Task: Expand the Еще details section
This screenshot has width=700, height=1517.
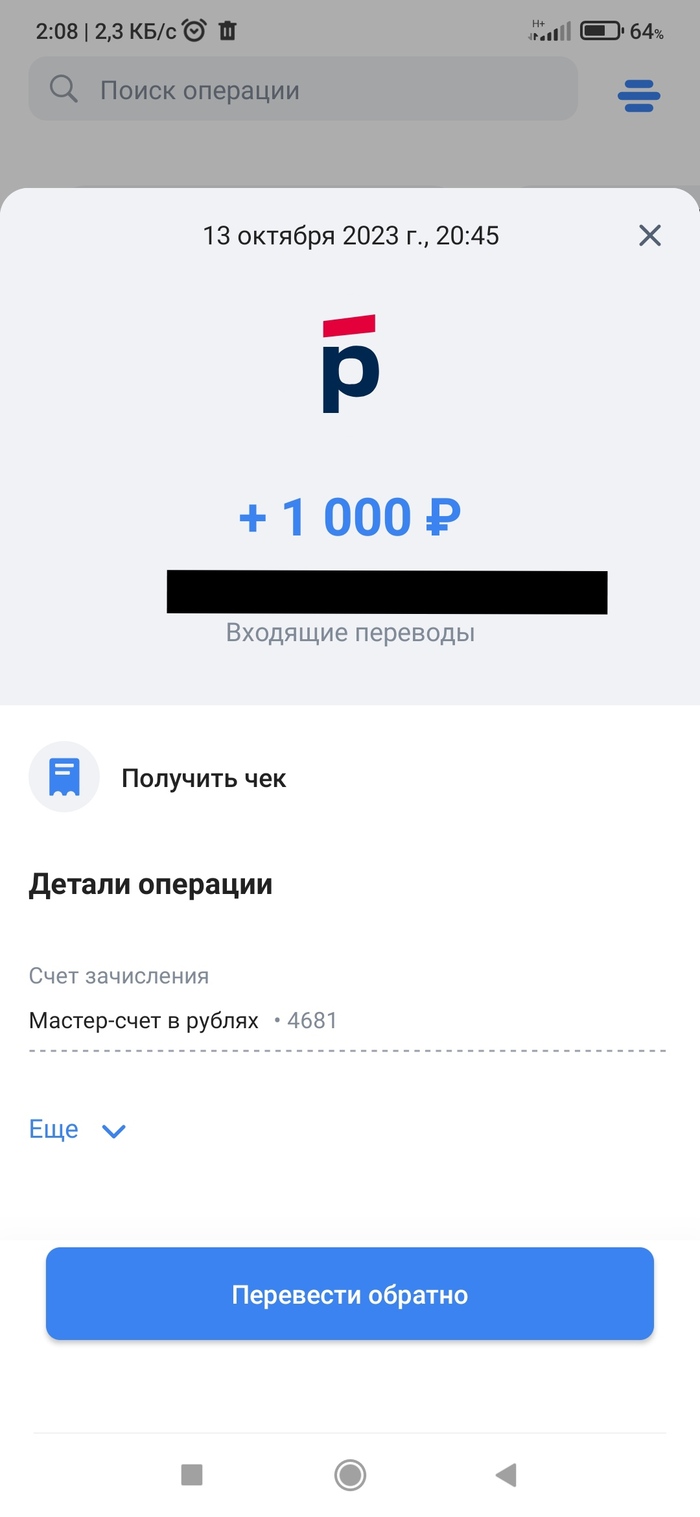Action: pyautogui.click(x=78, y=1130)
